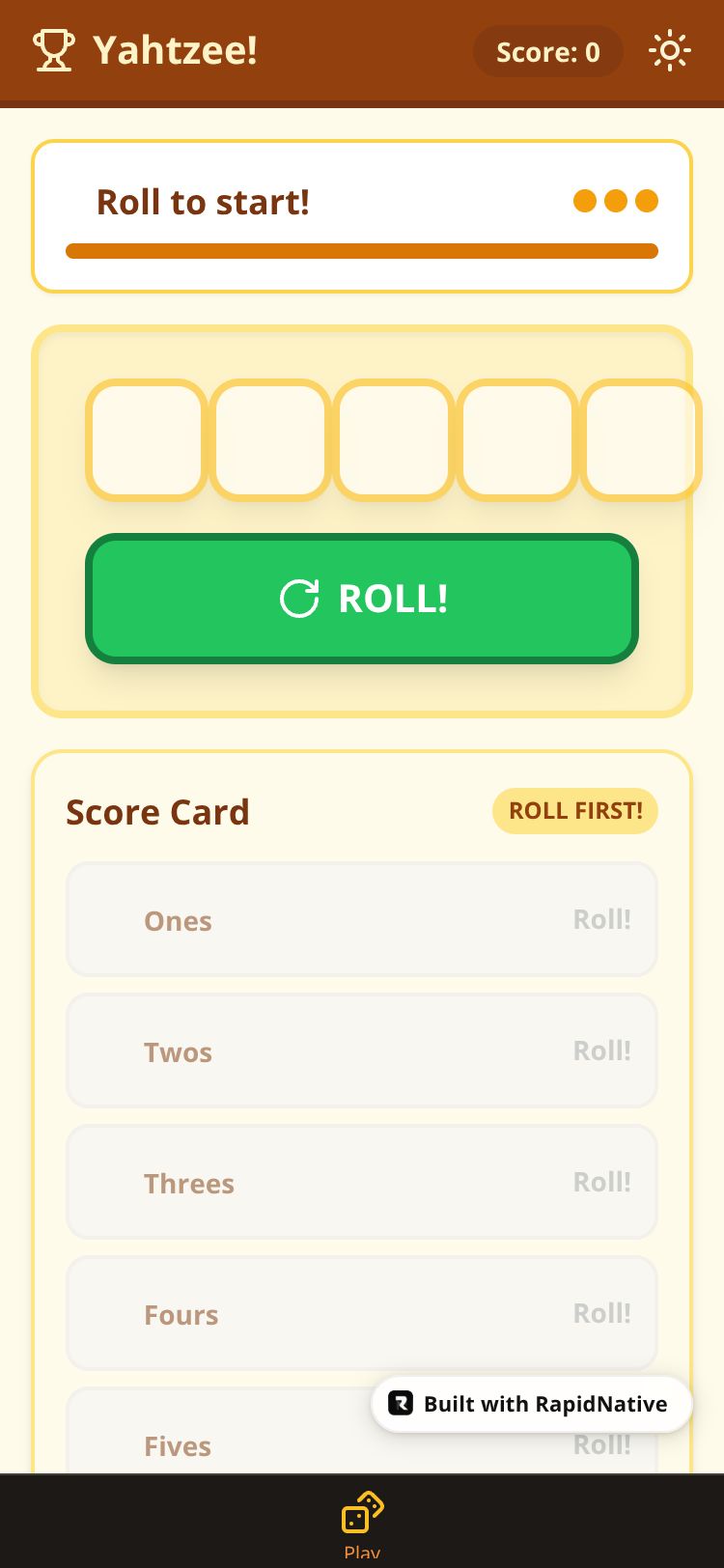Screen dimensions: 724x1568
Task: Pick the Threes score row
Action: pyautogui.click(x=362, y=1182)
